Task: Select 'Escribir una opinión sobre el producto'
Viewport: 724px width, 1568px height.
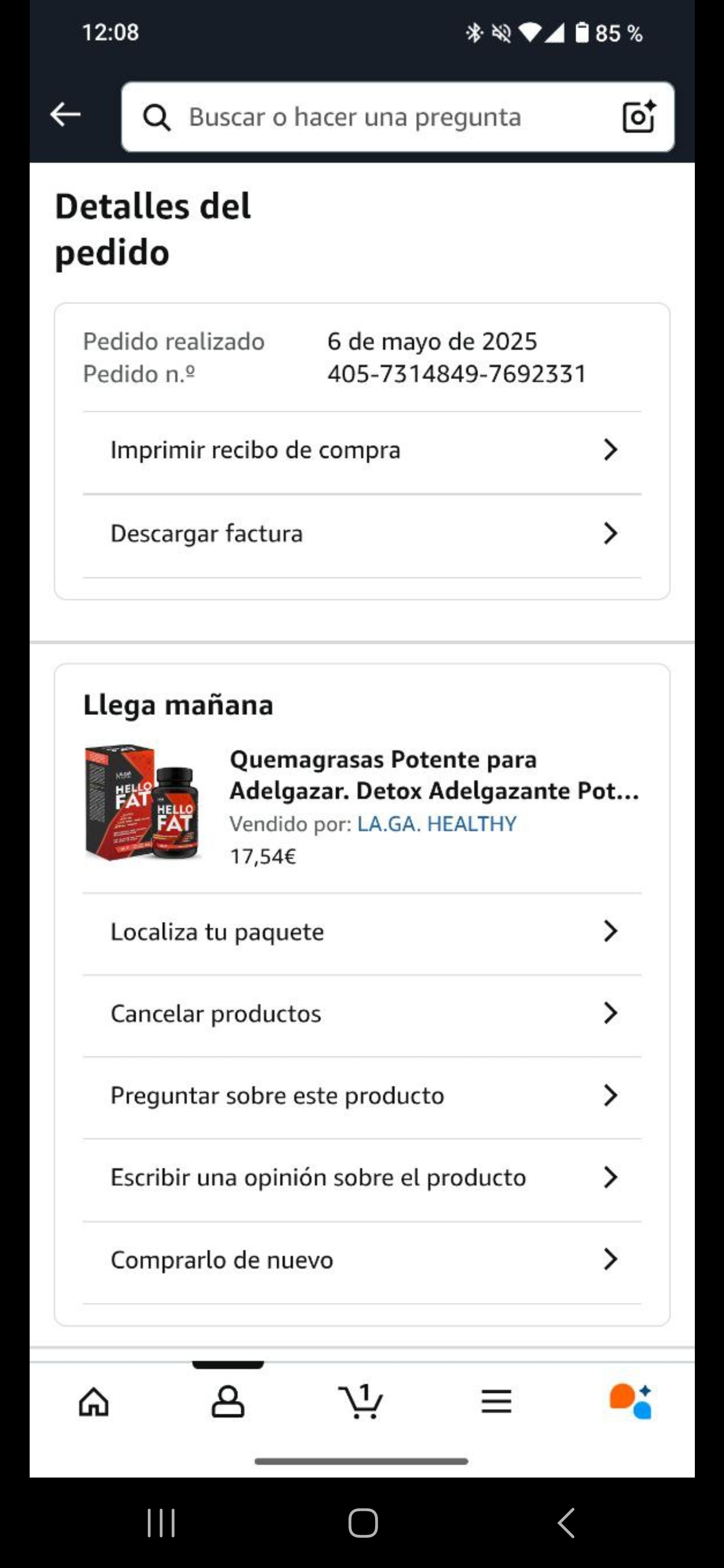Action: pyautogui.click(x=363, y=1178)
